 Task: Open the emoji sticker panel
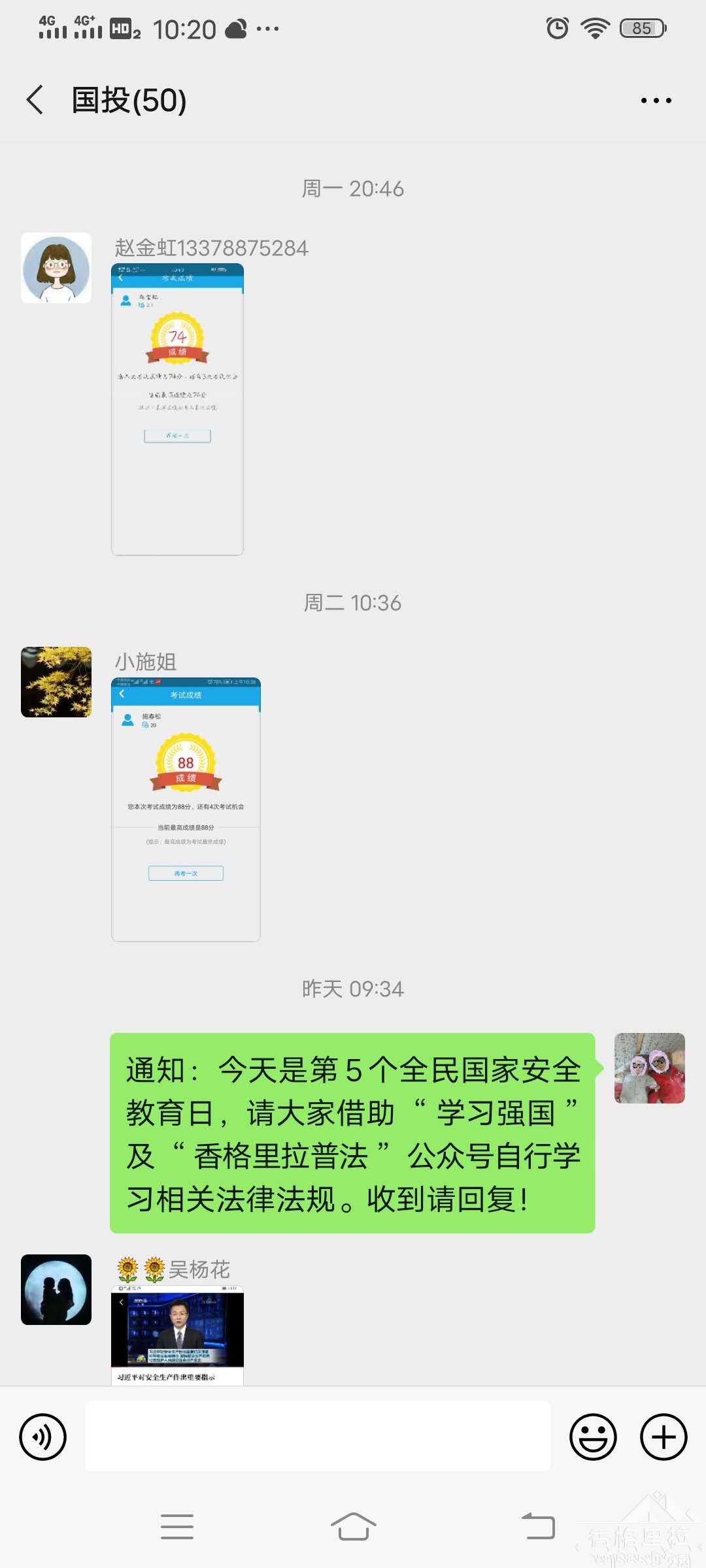tap(593, 1437)
